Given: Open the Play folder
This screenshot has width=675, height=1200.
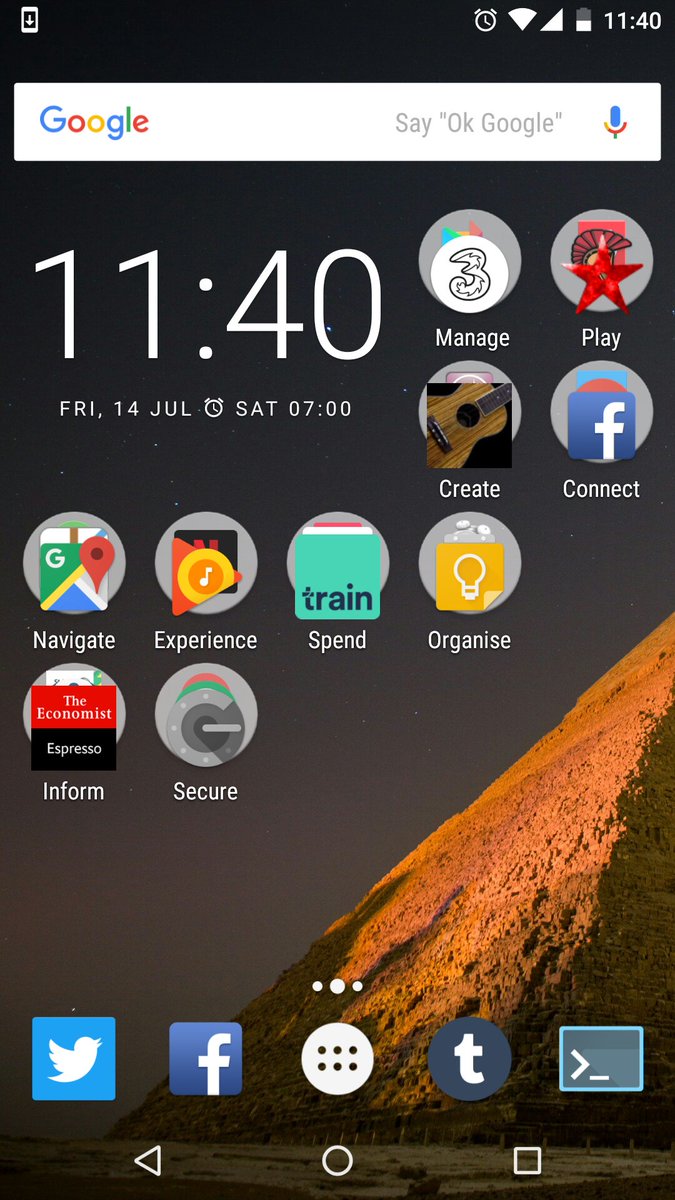Looking at the screenshot, I should click(602, 262).
